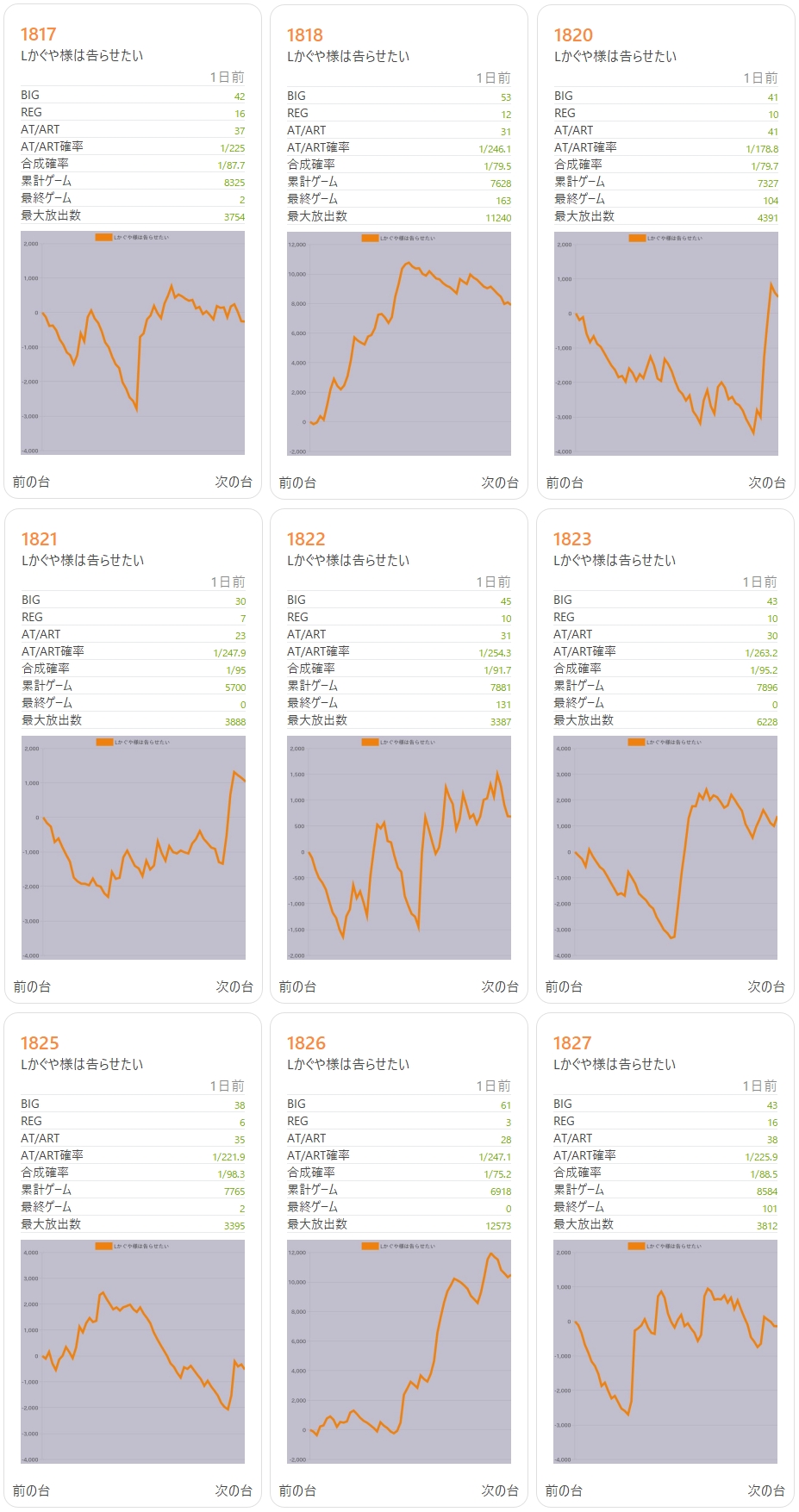Tap 前の台 on machine 1827 card
799x1512 pixels.
coord(564,1490)
